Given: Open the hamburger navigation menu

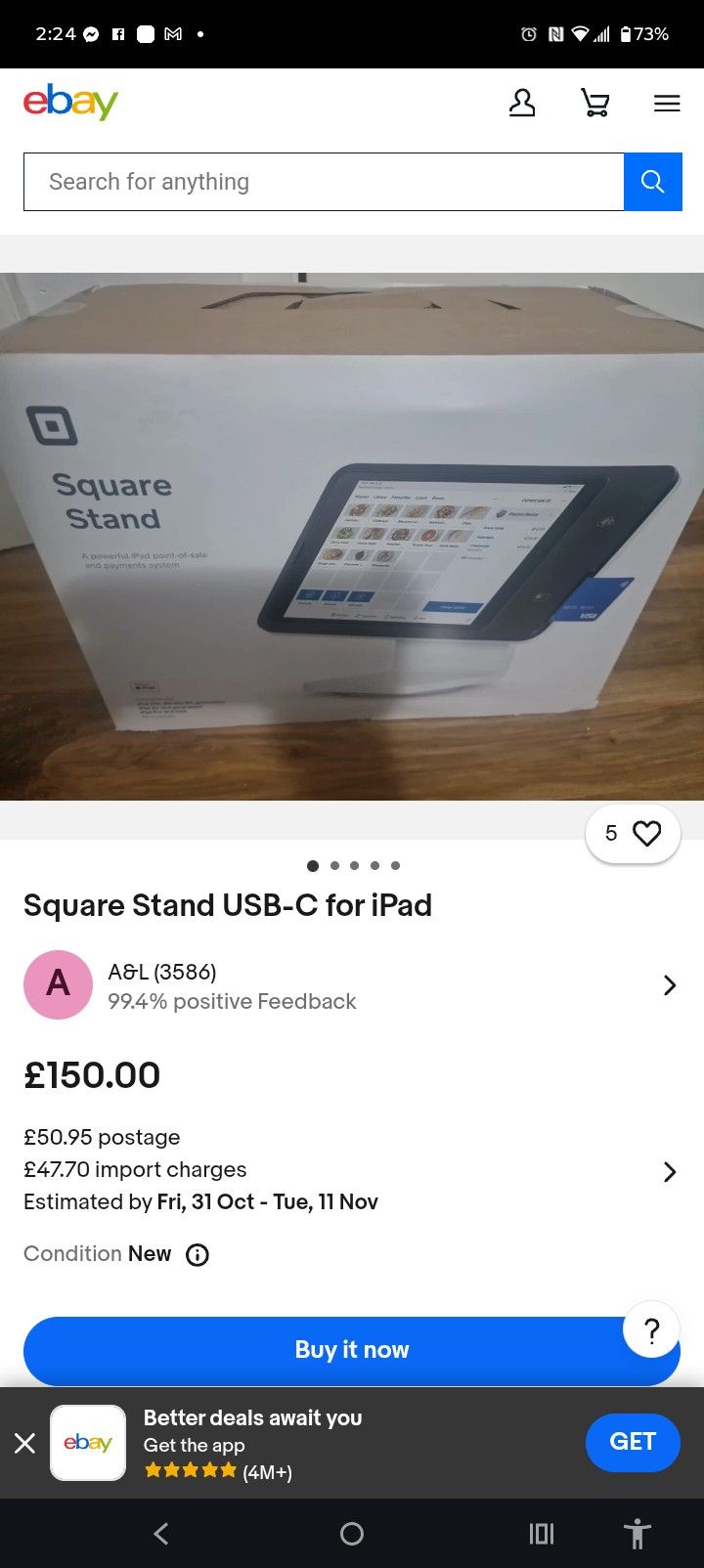Looking at the screenshot, I should pyautogui.click(x=667, y=103).
